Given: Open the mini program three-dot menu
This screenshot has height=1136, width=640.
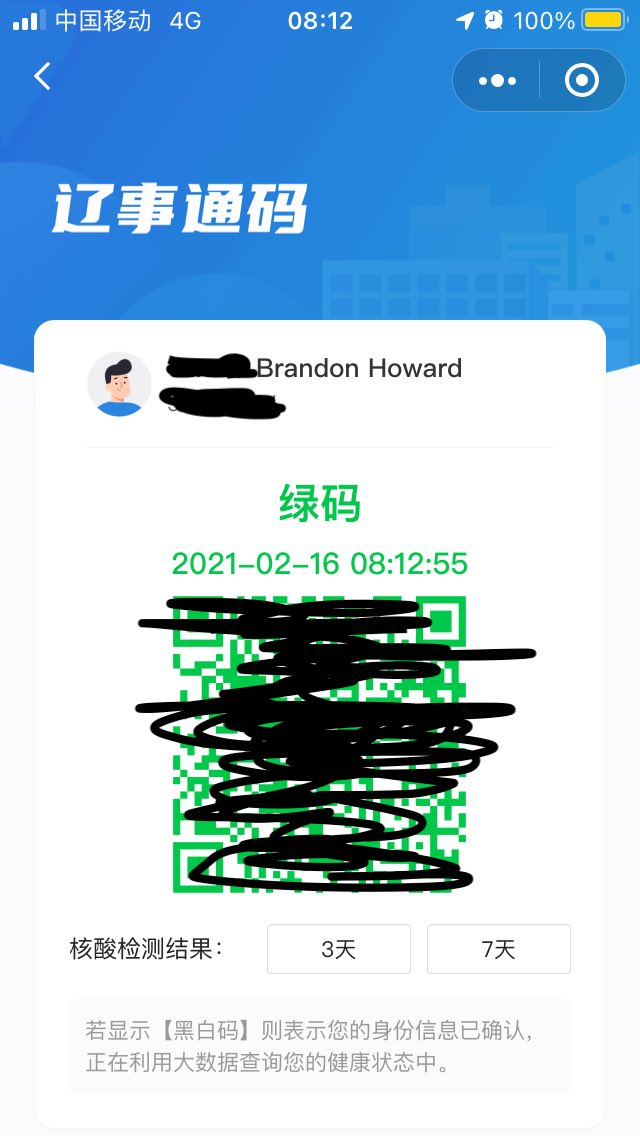Looking at the screenshot, I should coord(497,80).
